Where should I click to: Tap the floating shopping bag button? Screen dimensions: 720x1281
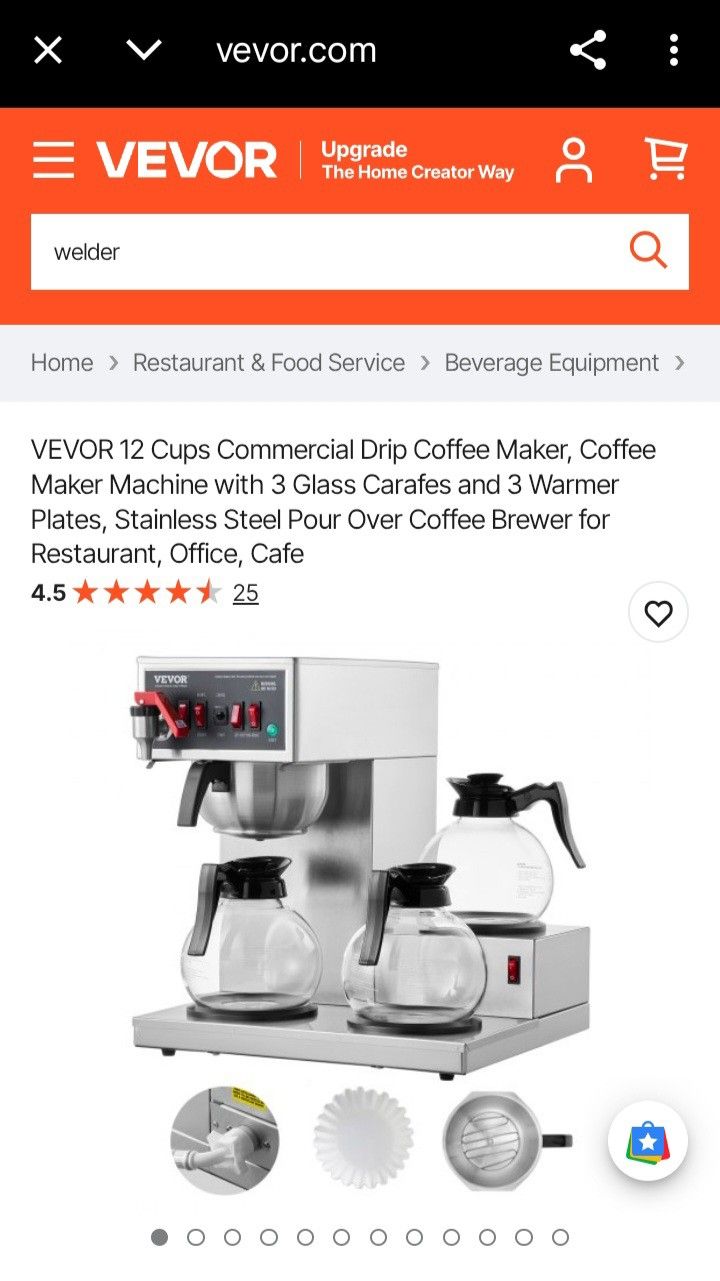pyautogui.click(x=648, y=1141)
